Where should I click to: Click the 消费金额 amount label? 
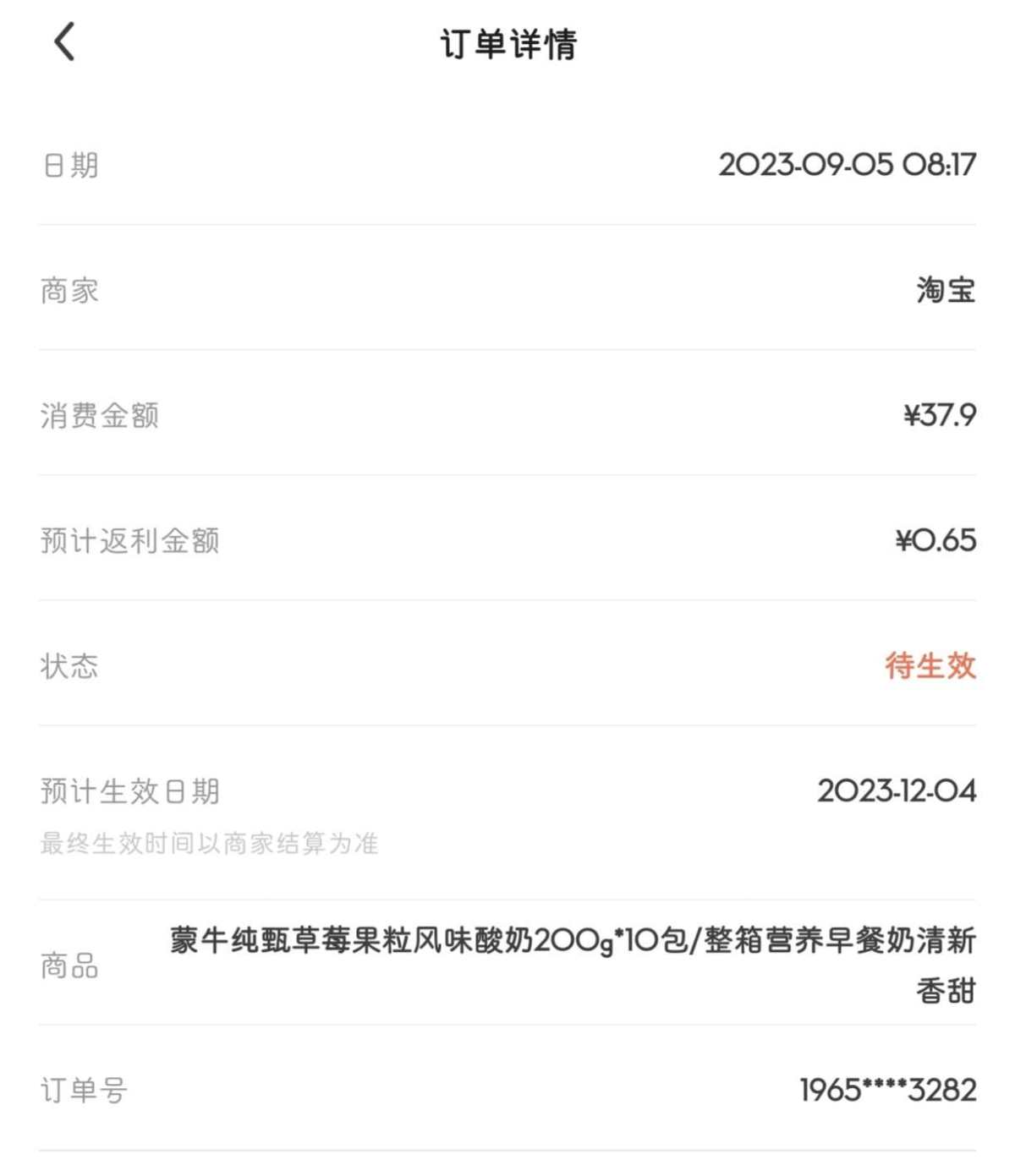(x=101, y=416)
